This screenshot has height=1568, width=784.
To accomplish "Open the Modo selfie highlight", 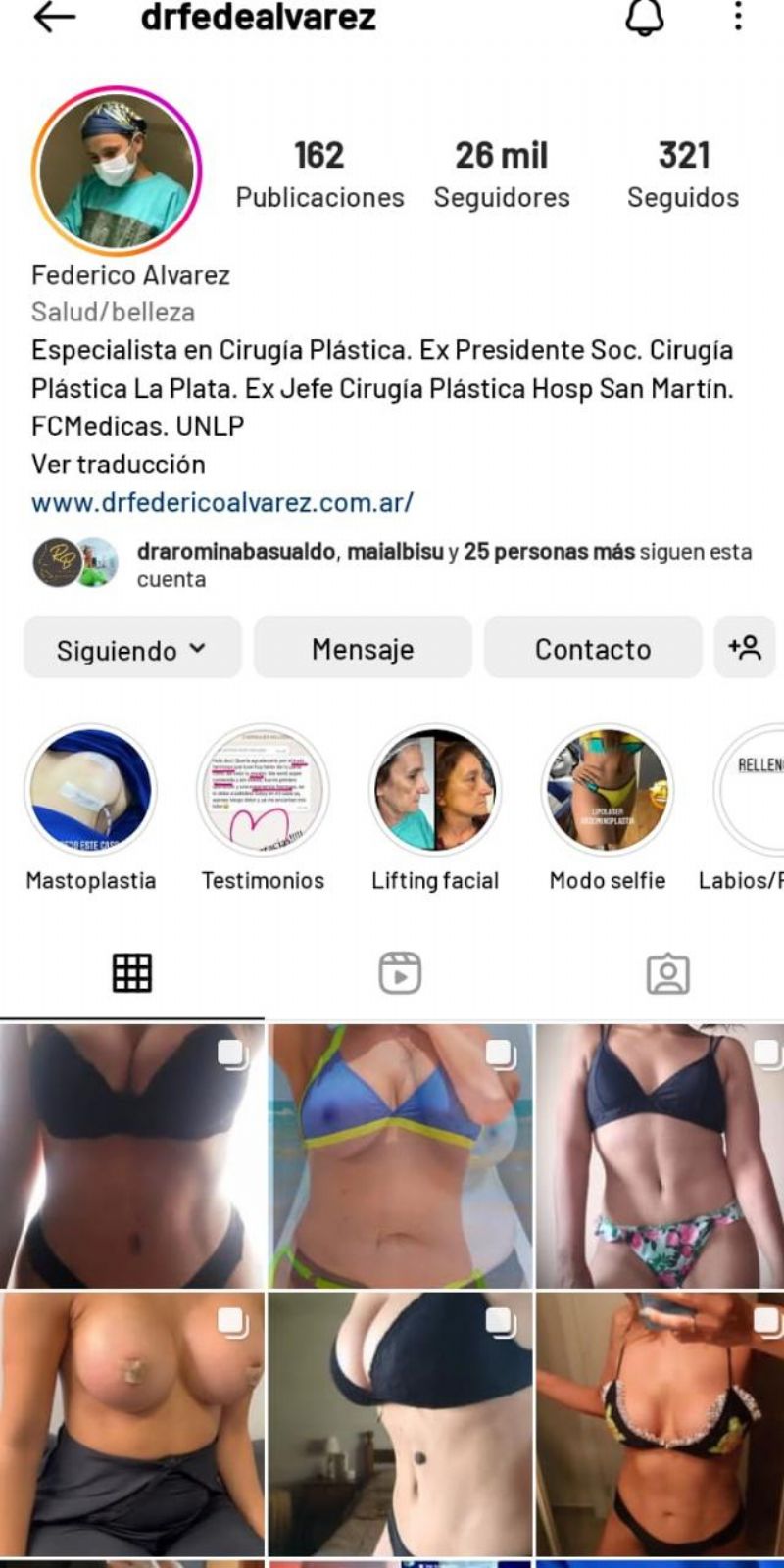I will [x=608, y=790].
